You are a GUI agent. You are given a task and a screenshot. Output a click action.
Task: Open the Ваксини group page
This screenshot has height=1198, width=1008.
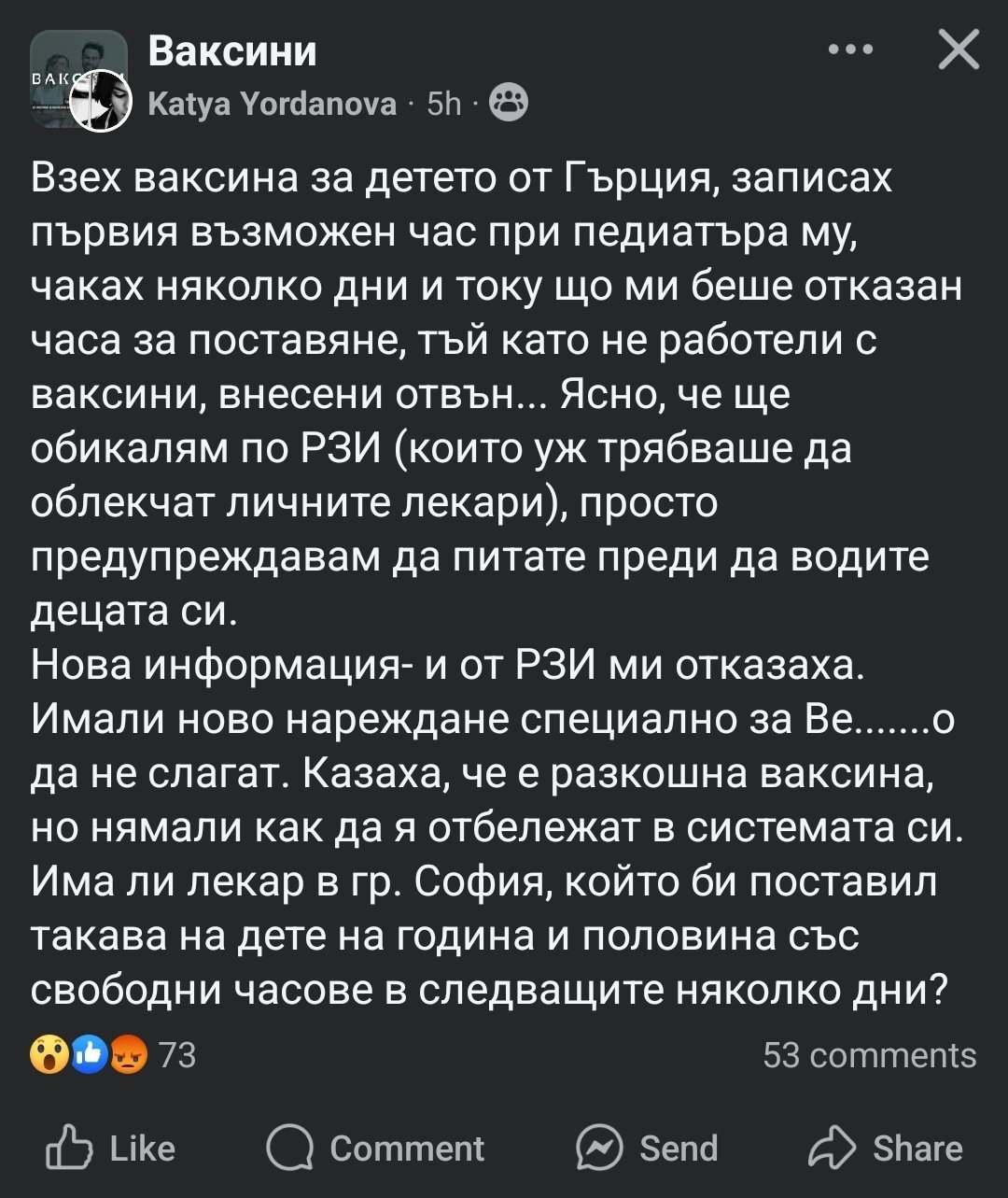click(x=232, y=50)
